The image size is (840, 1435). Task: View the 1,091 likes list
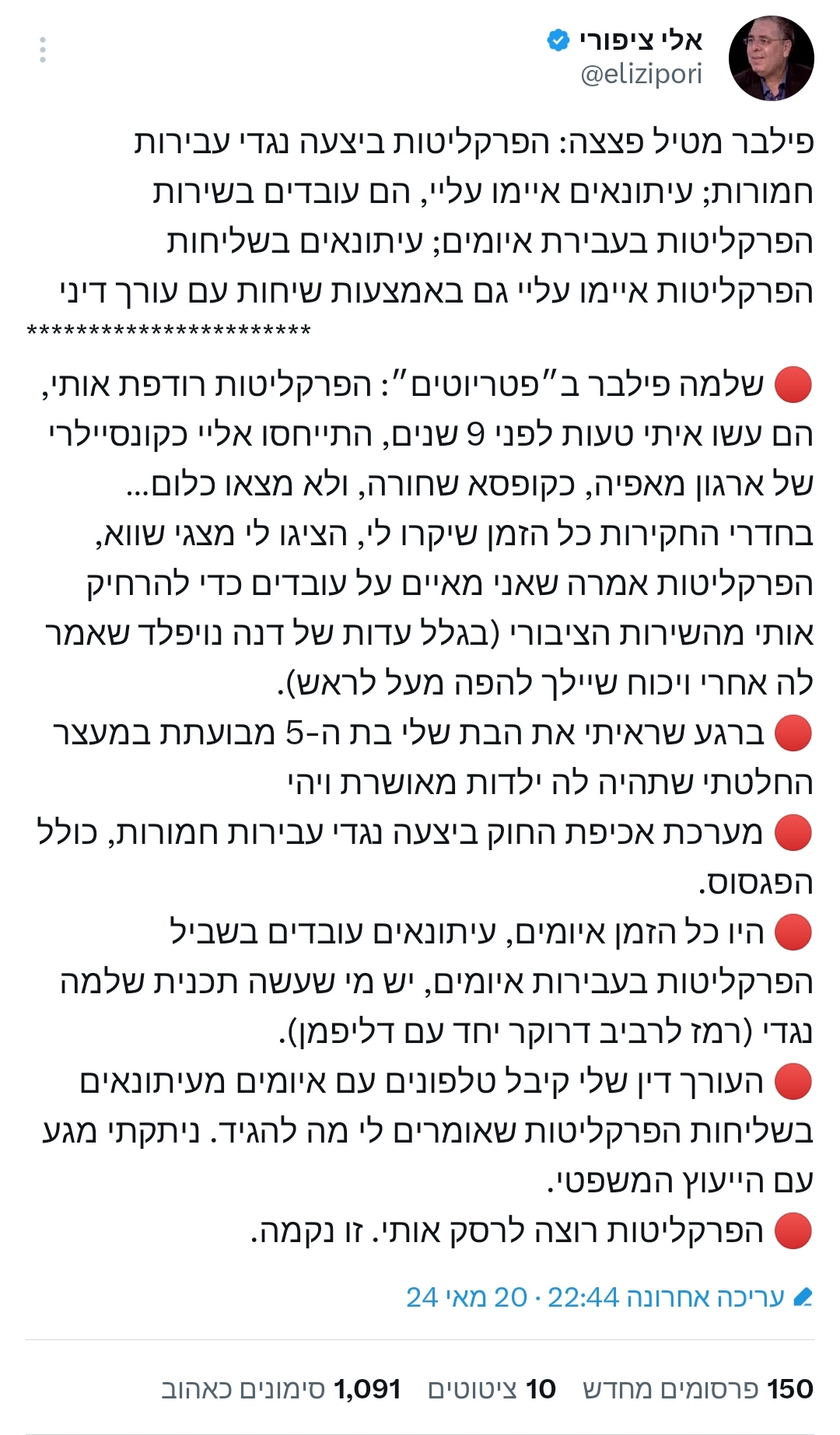tap(281, 1388)
